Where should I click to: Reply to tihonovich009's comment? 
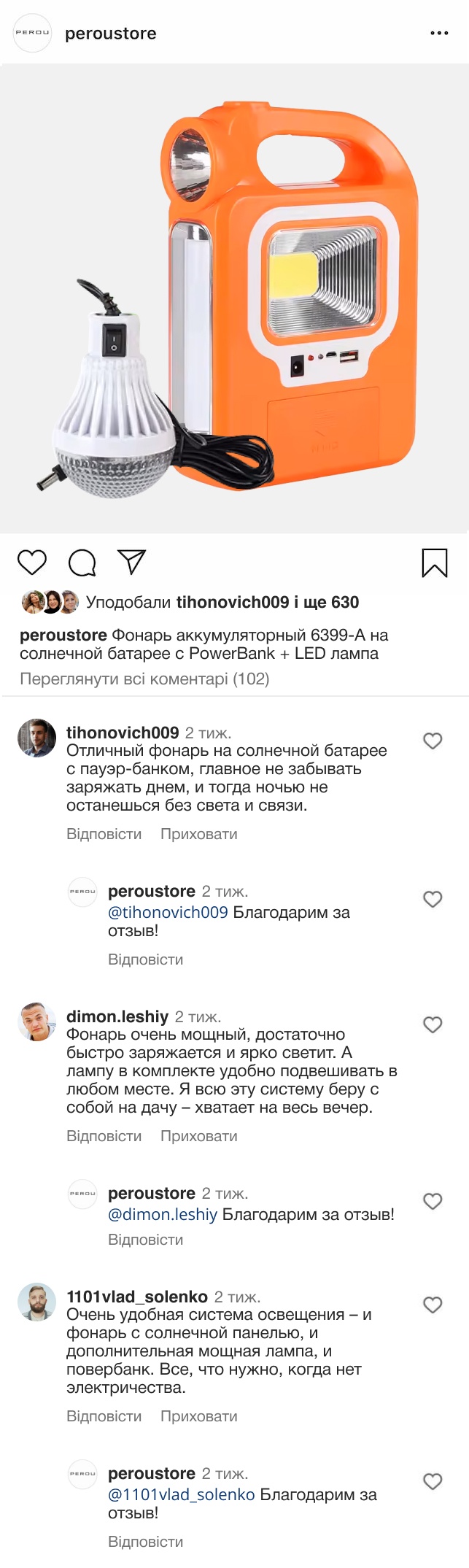pyautogui.click(x=104, y=834)
